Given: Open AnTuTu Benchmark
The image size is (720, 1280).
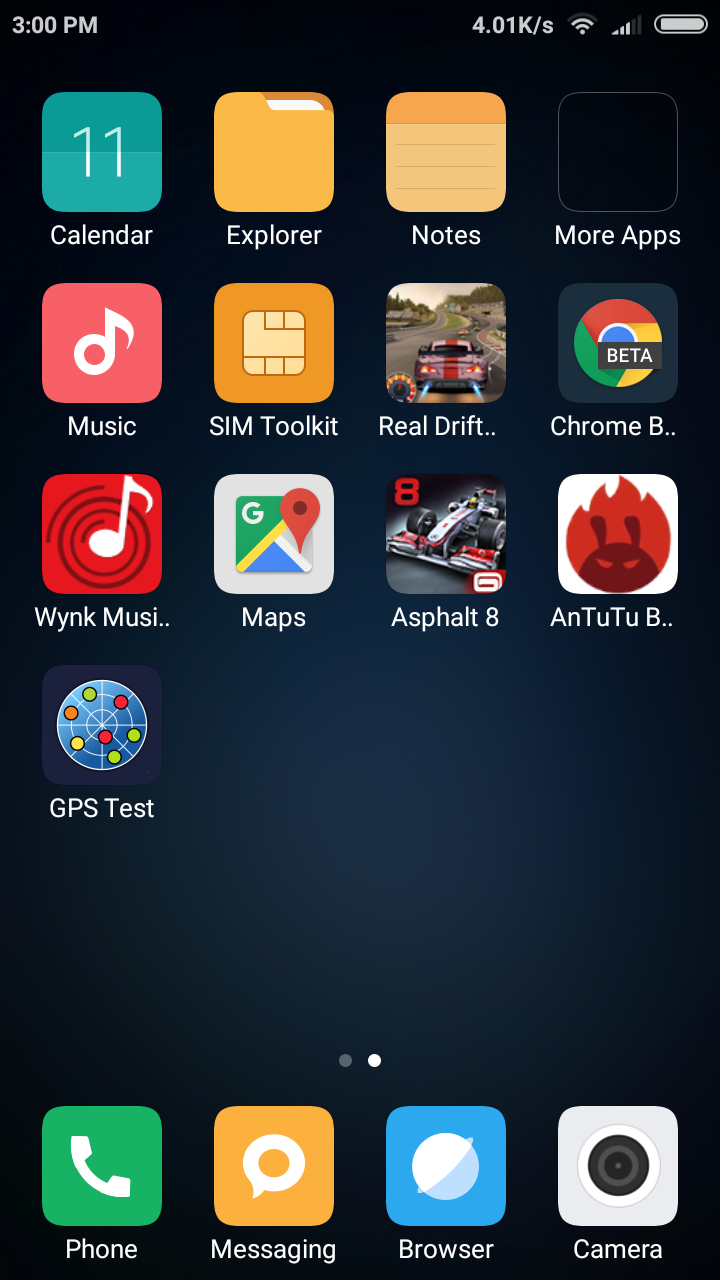Looking at the screenshot, I should [618, 534].
